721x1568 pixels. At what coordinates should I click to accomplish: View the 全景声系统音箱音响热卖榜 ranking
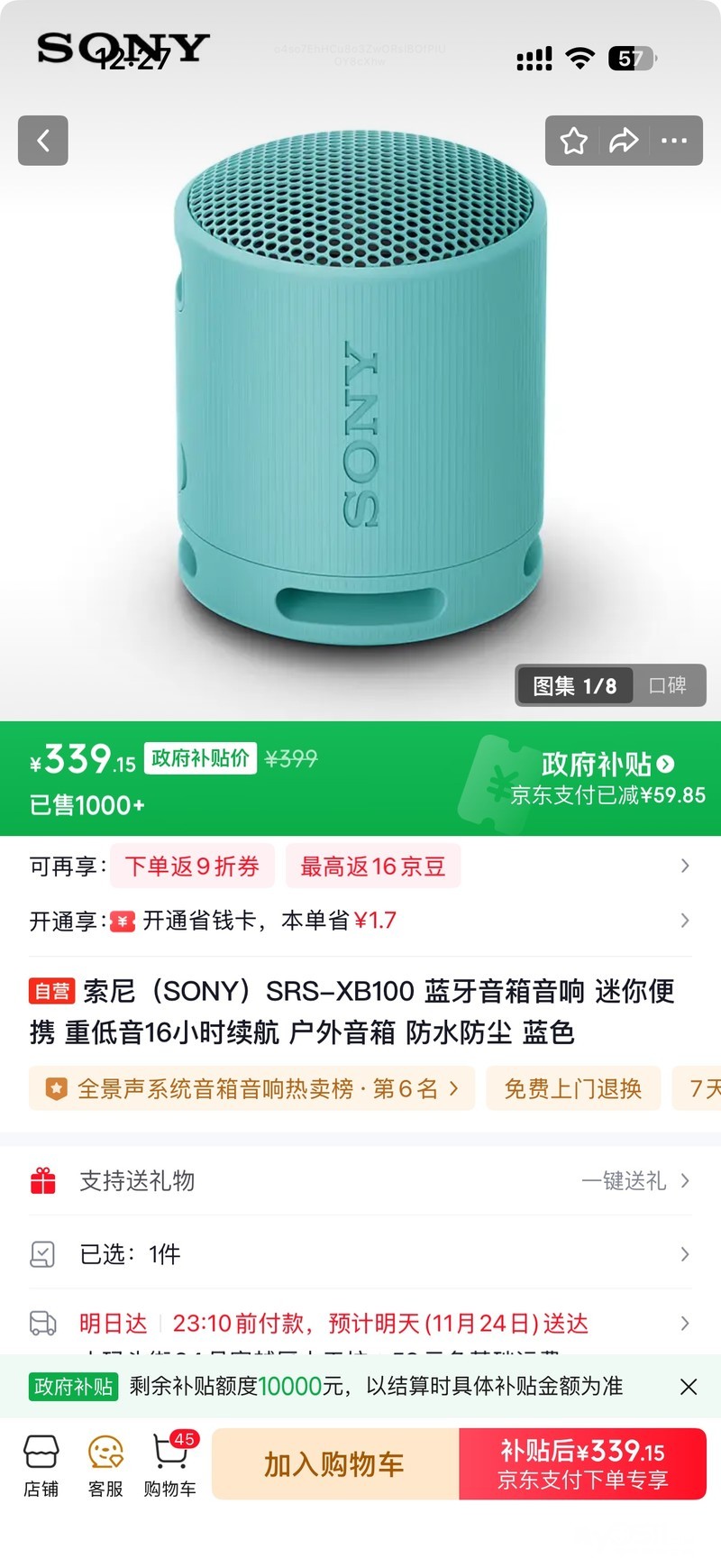point(252,1088)
